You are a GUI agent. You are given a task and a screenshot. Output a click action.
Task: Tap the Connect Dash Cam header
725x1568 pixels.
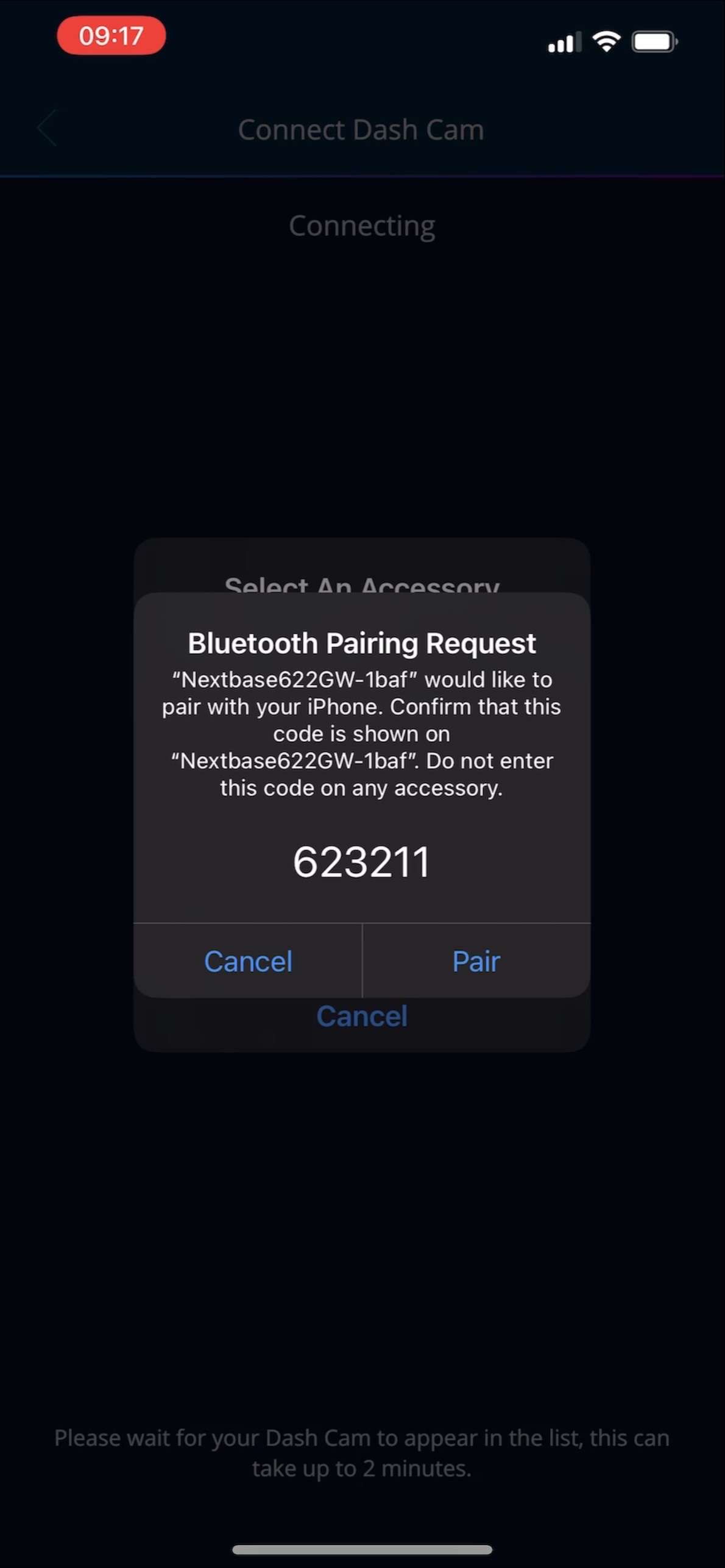tap(362, 129)
